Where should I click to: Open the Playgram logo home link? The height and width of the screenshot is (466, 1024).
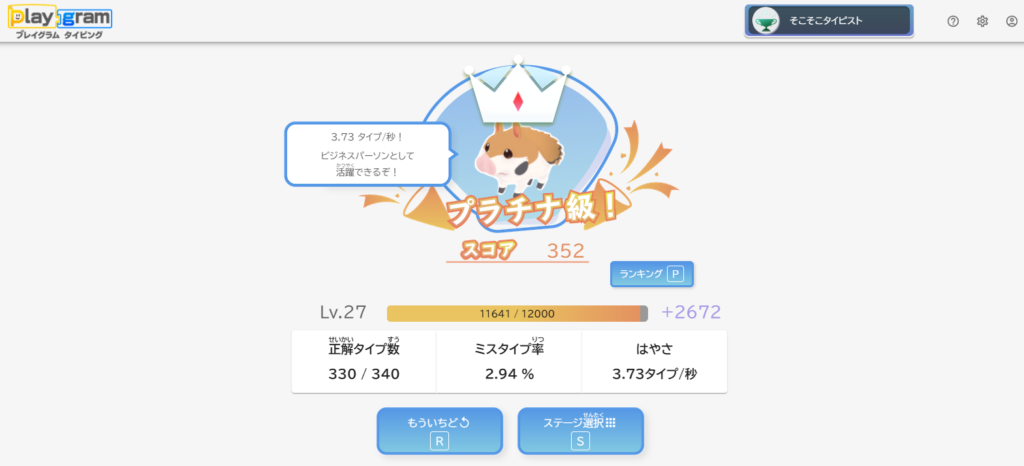click(x=60, y=21)
